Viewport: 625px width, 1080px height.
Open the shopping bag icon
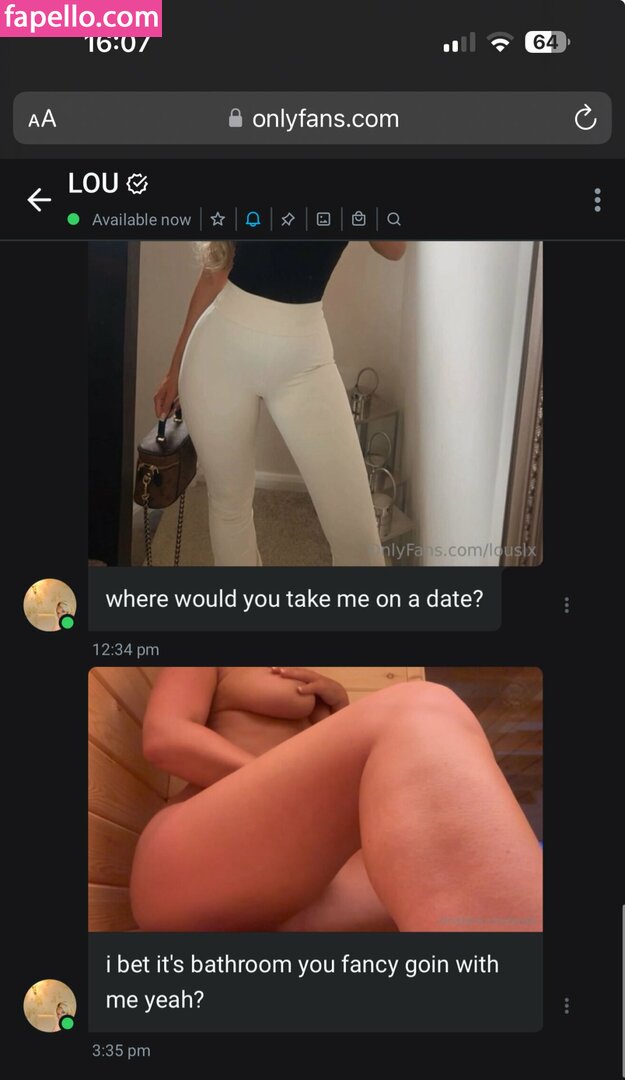coord(358,219)
